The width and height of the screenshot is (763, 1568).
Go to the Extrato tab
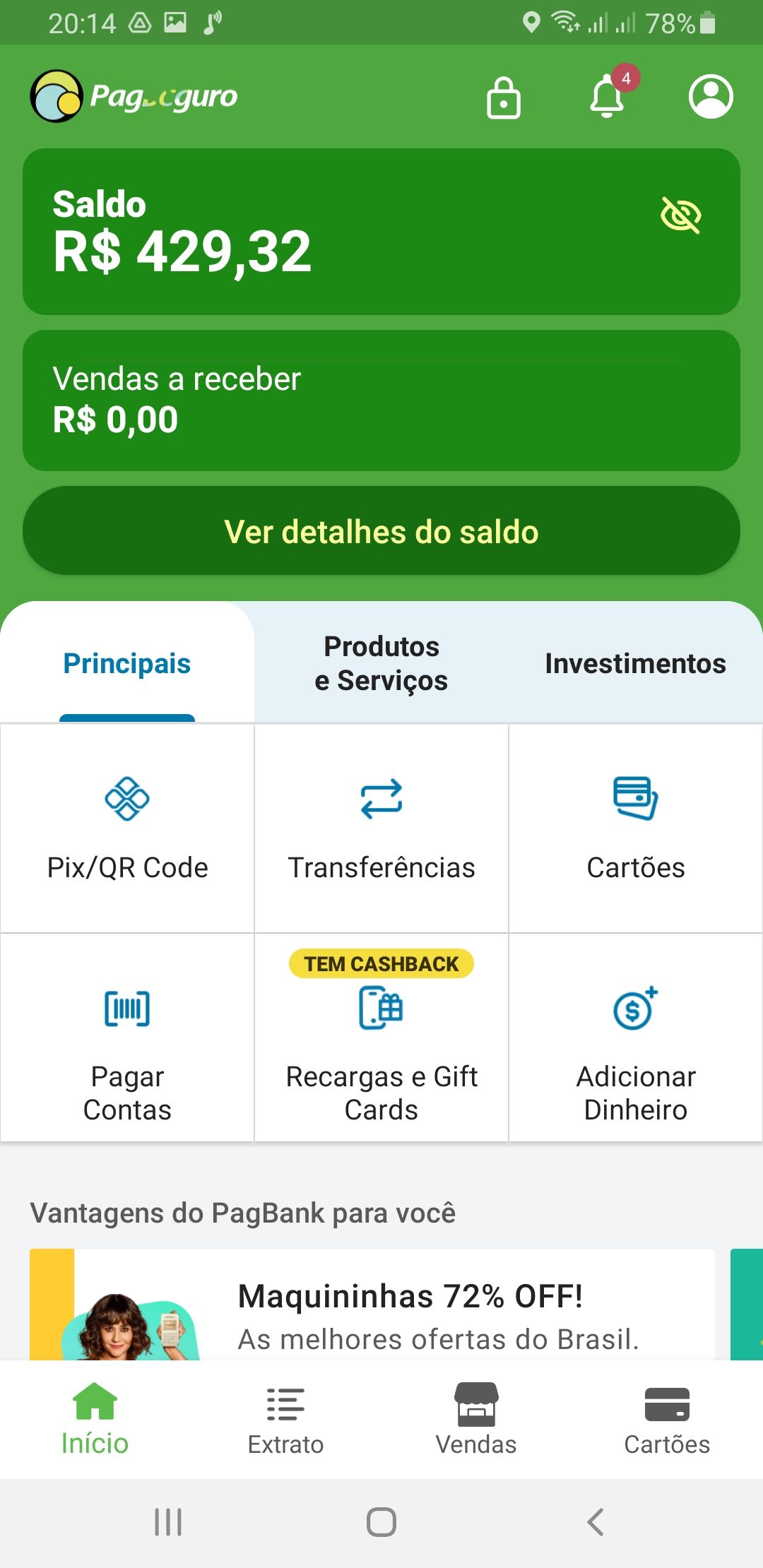point(285,1420)
